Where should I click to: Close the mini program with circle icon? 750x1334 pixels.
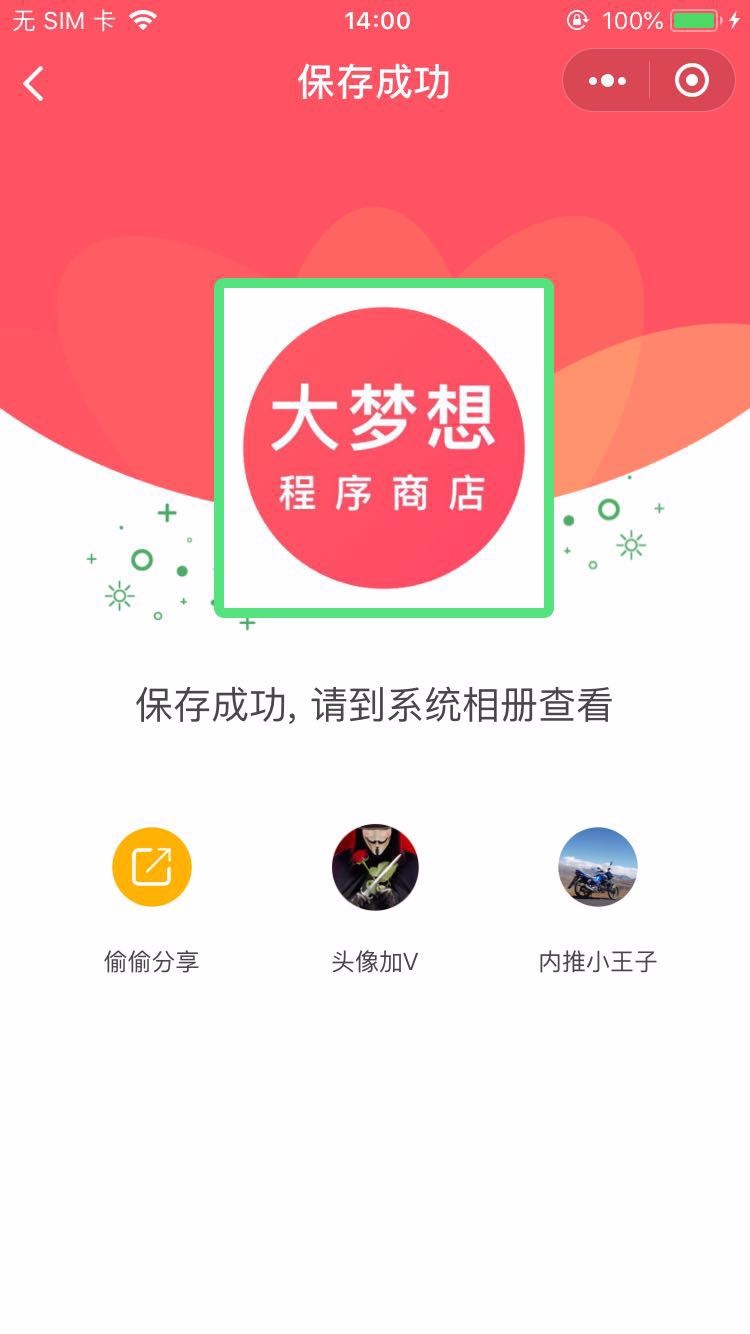tap(692, 81)
